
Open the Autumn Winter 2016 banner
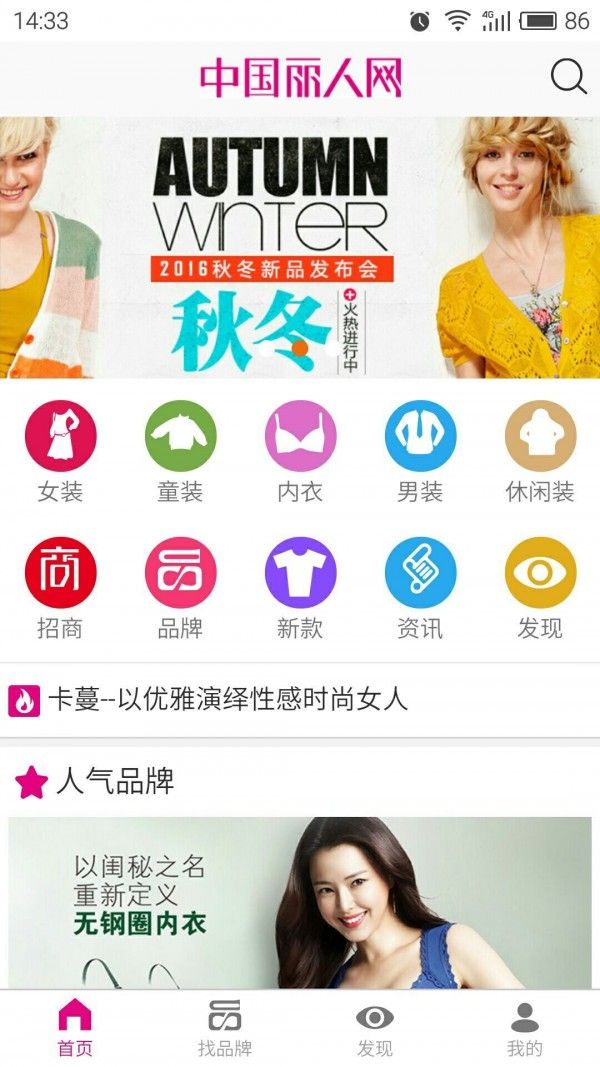coord(300,247)
